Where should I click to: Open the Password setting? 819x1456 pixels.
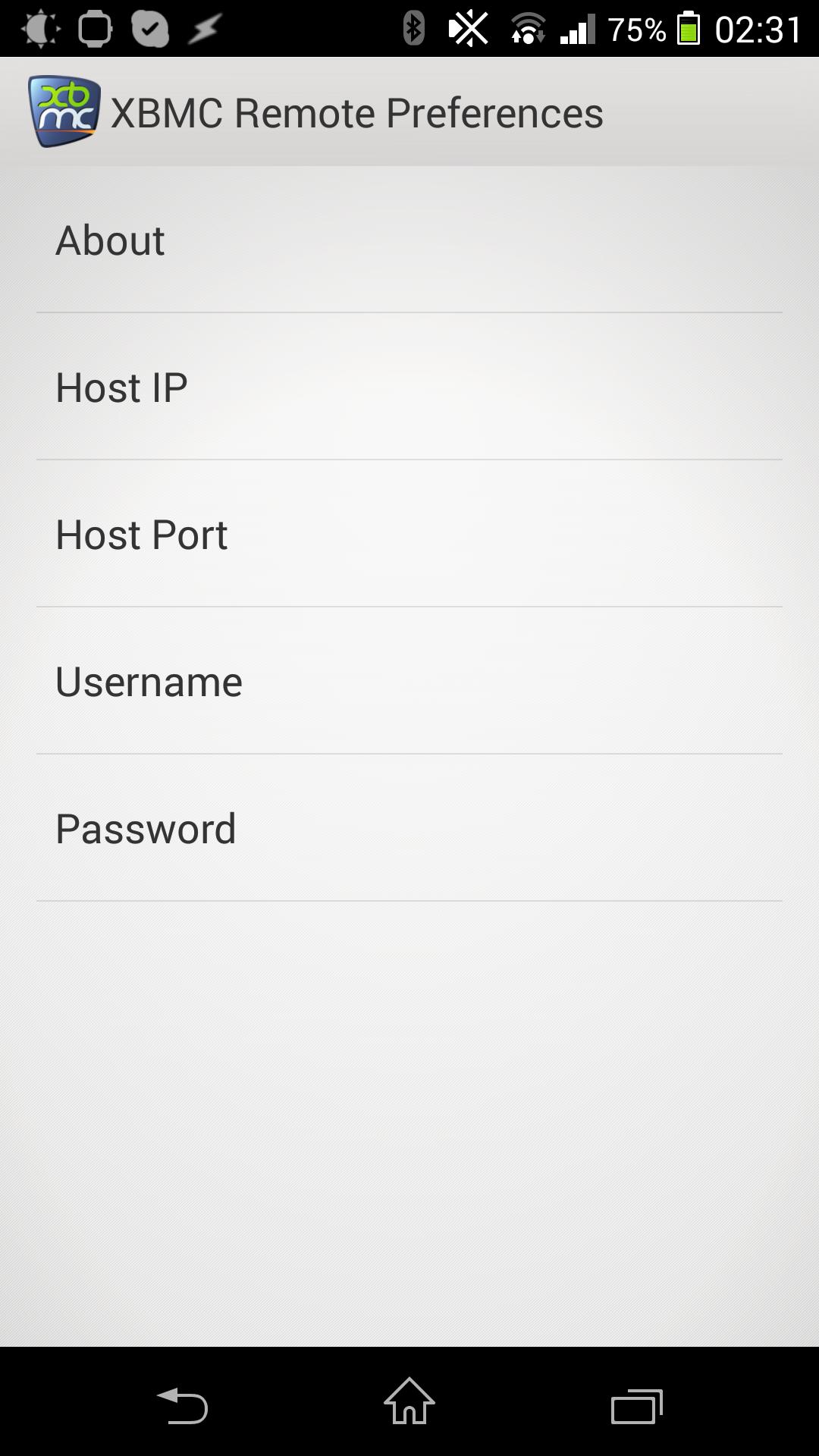pos(409,827)
